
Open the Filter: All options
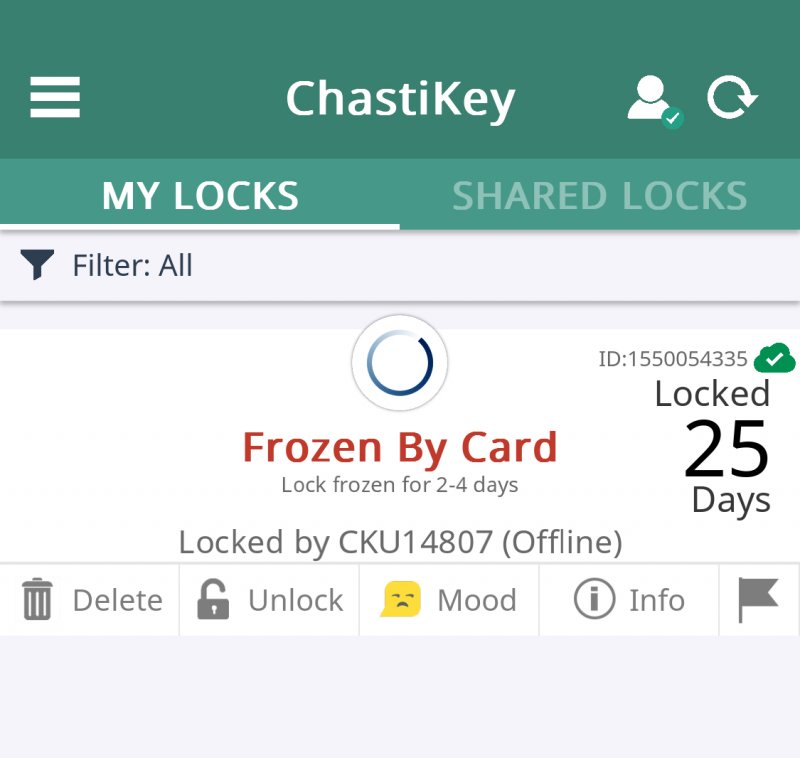pos(107,266)
